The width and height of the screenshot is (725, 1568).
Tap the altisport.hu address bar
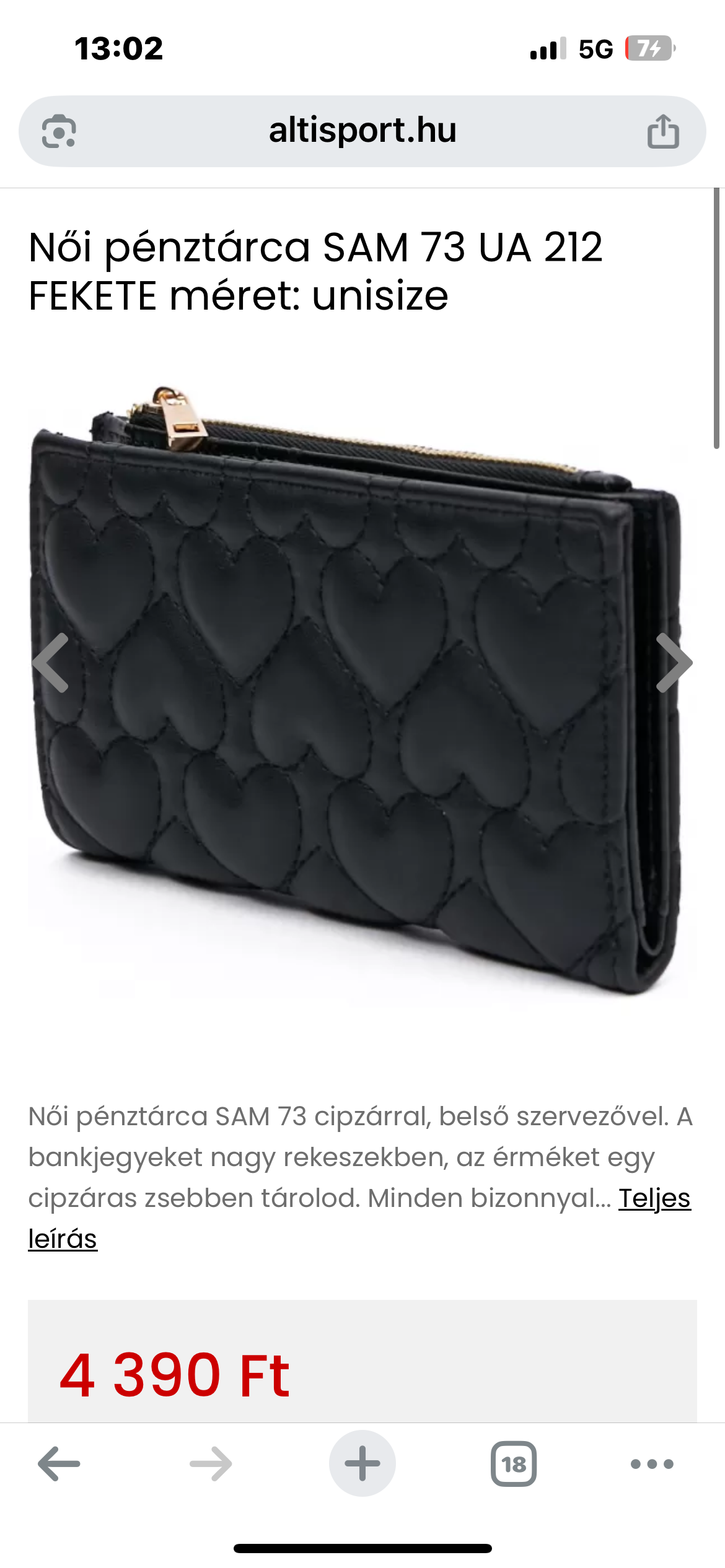[x=362, y=131]
